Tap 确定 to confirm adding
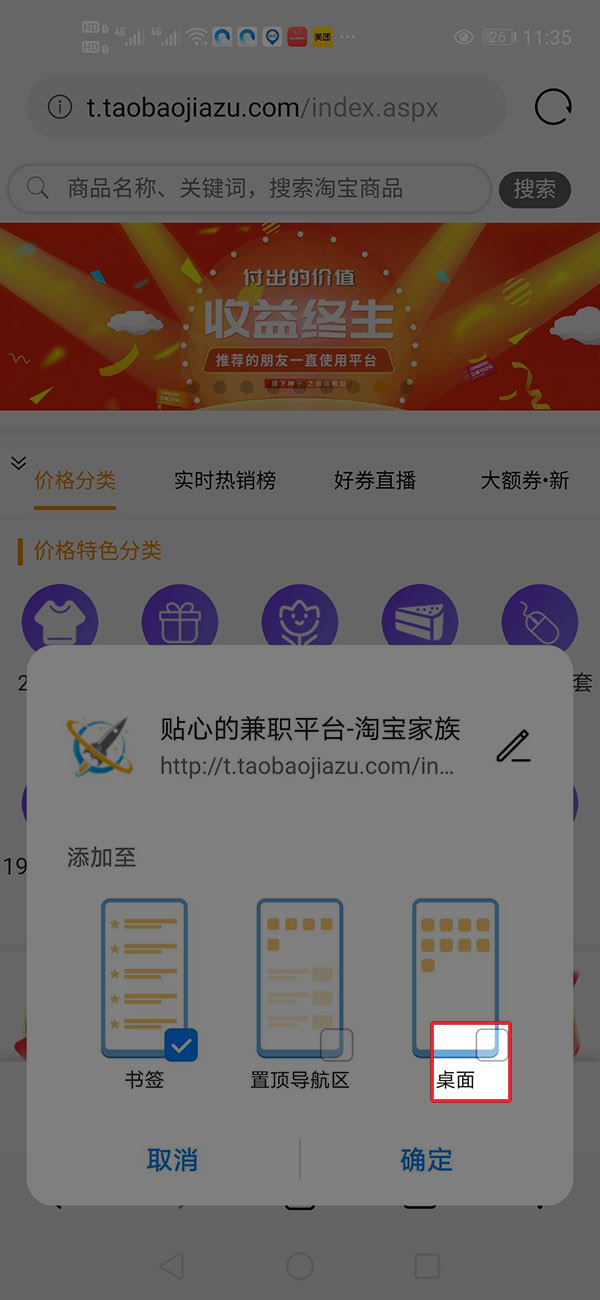Viewport: 600px width, 1300px height. point(426,1160)
